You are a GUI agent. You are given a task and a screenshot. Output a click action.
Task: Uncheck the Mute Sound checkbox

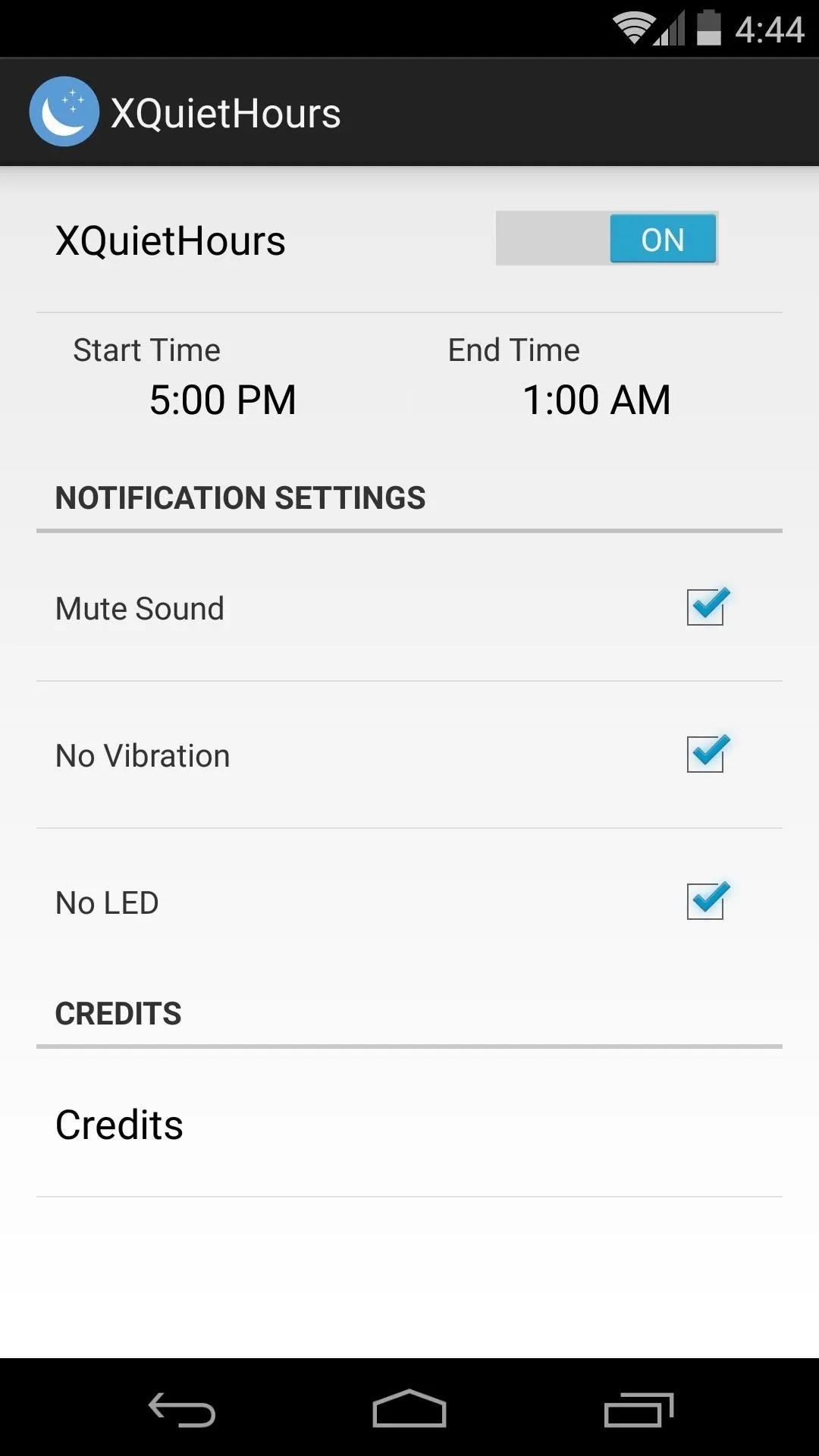[707, 607]
